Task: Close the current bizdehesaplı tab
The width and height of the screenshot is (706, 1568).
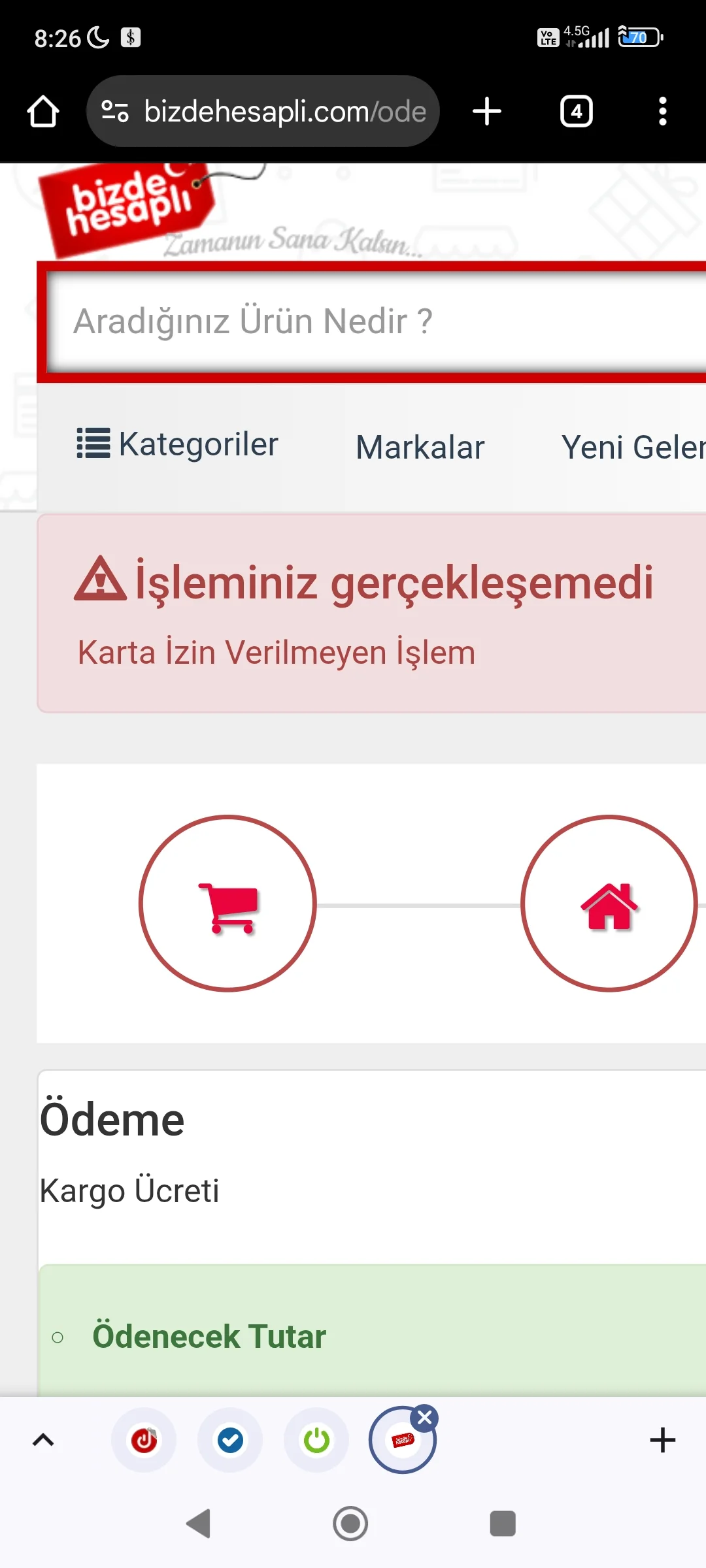Action: (x=425, y=1418)
